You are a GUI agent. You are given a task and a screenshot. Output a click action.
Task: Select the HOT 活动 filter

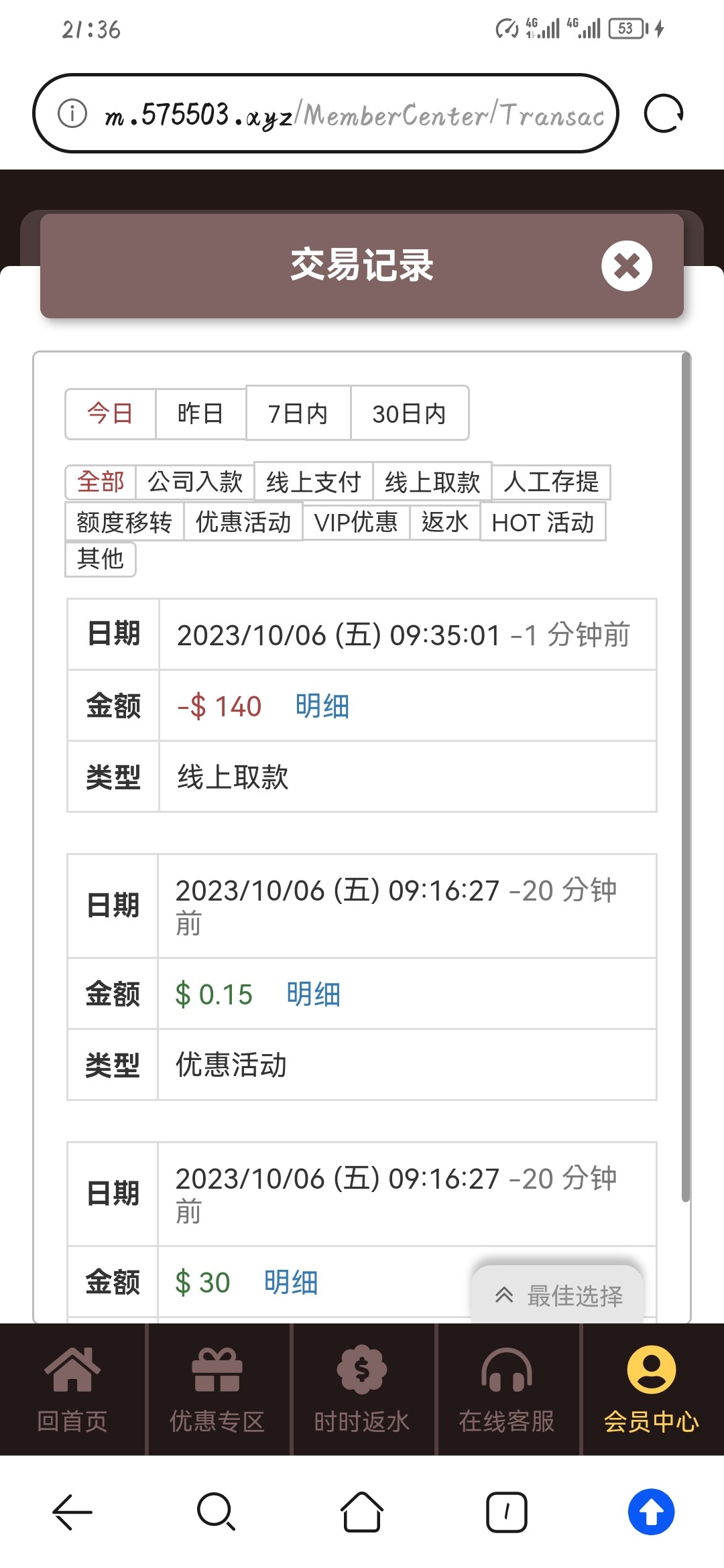pos(542,522)
